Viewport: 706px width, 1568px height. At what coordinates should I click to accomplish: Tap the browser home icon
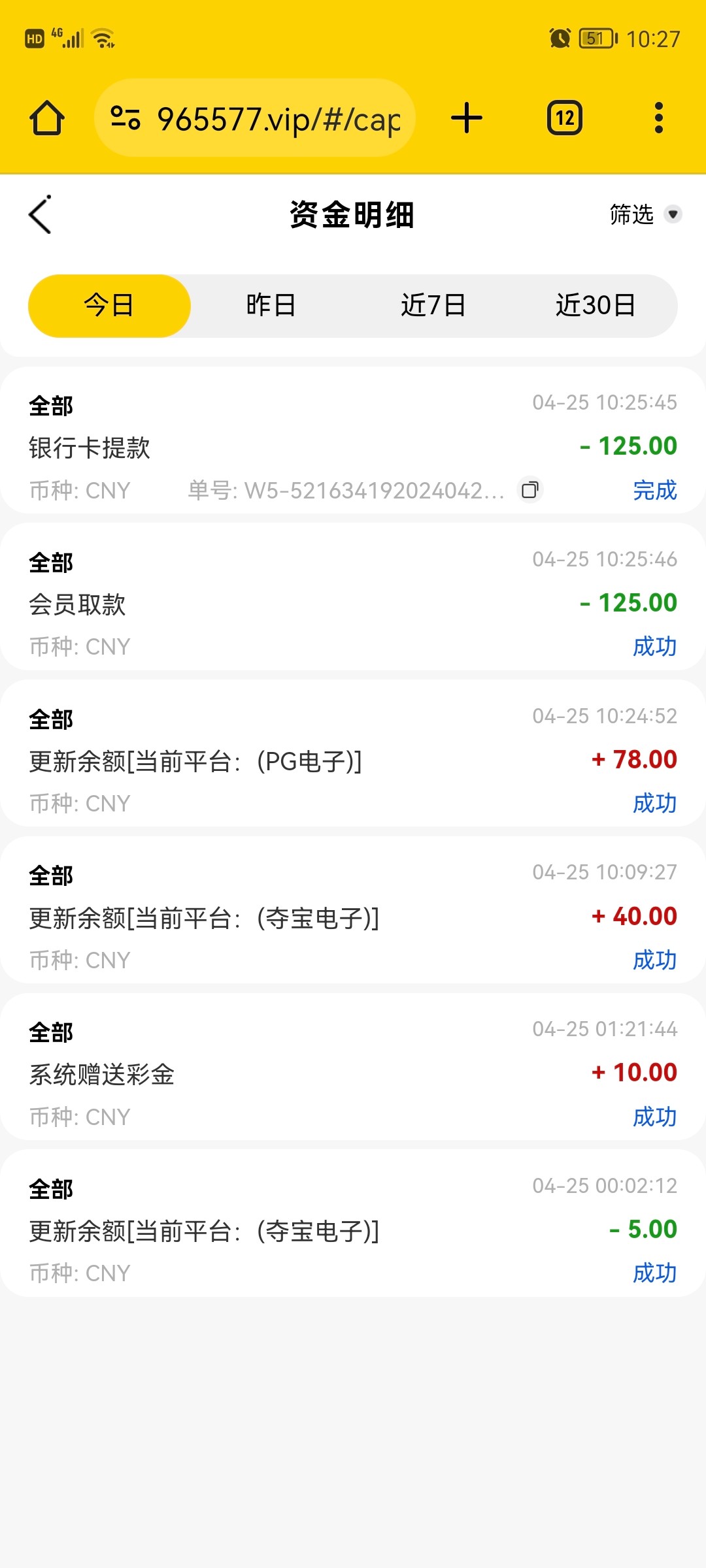(x=47, y=118)
